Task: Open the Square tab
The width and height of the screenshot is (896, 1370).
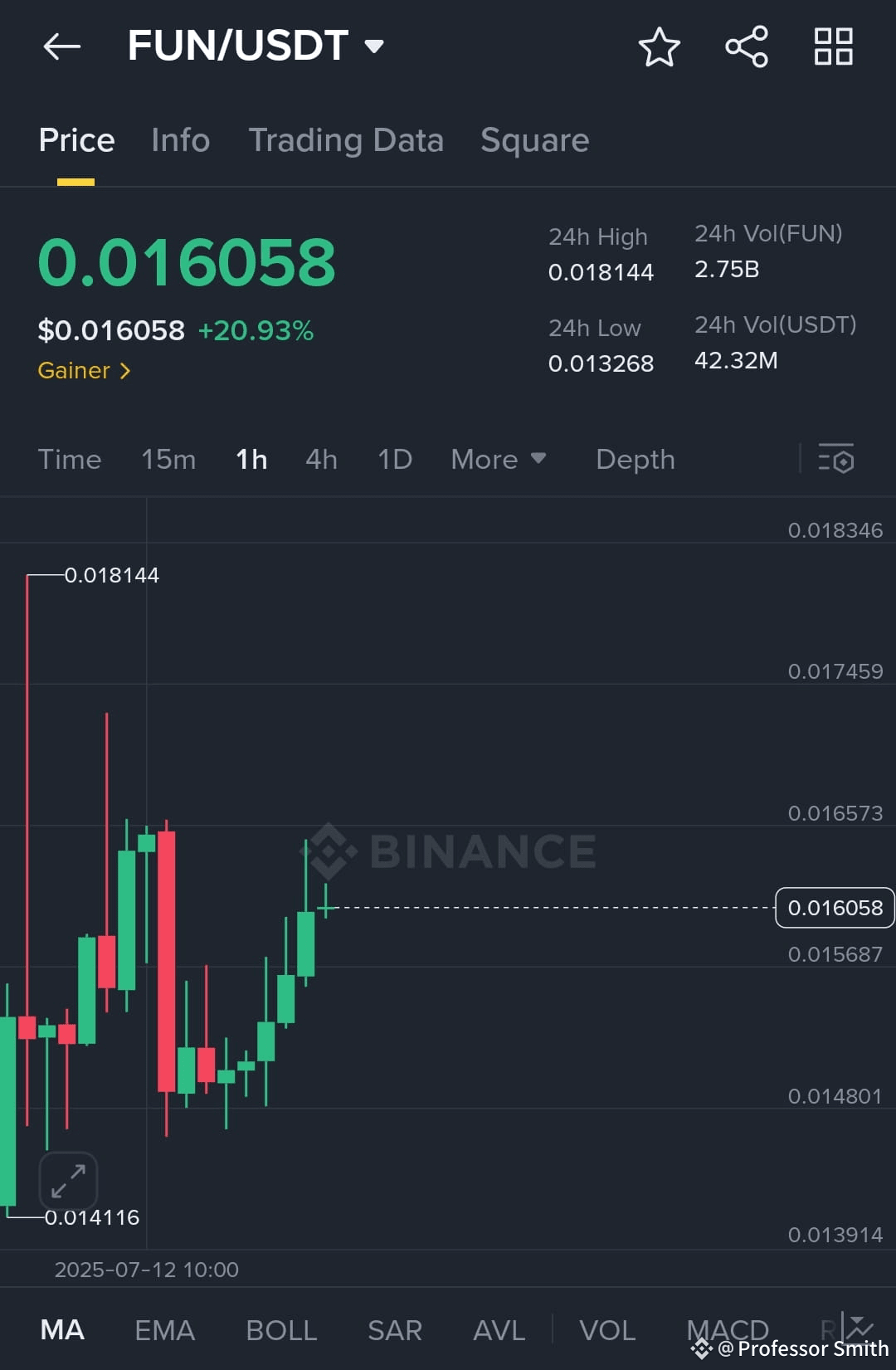Action: coord(533,140)
